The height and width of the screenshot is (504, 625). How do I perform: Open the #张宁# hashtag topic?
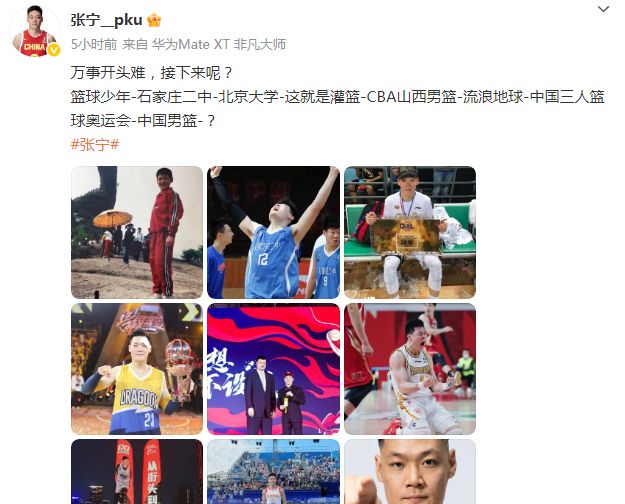[x=95, y=144]
